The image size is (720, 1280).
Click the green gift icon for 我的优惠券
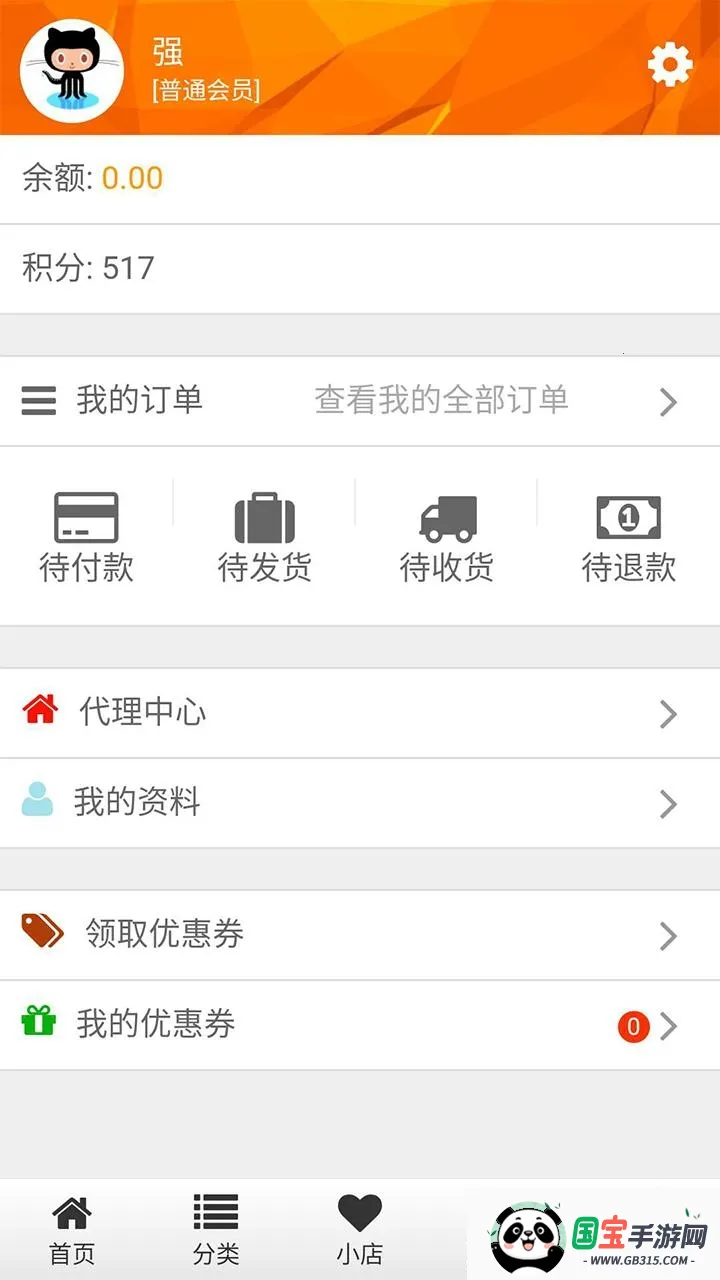[x=38, y=1024]
